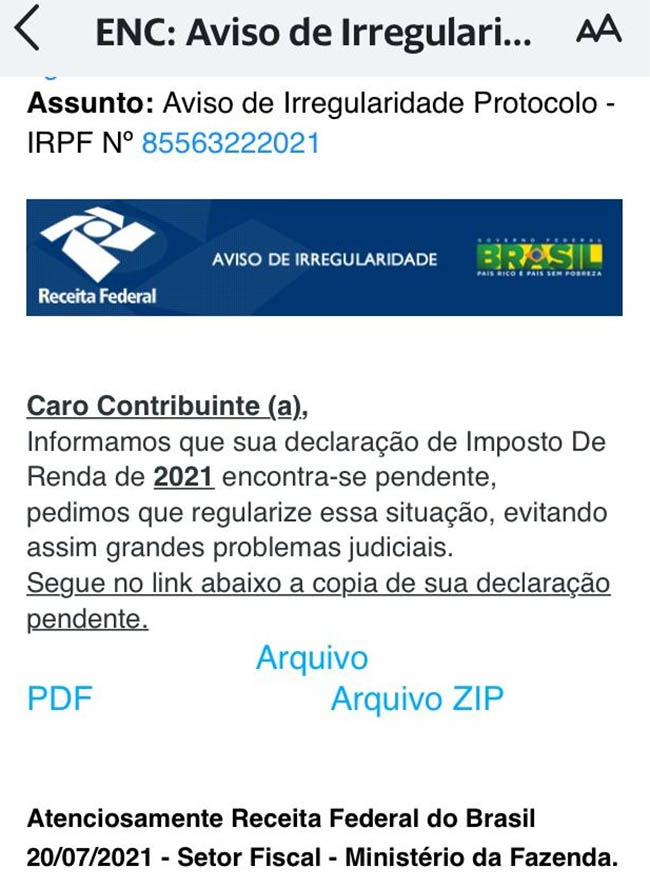
Task: Open the text size AA option
Action: click(598, 31)
